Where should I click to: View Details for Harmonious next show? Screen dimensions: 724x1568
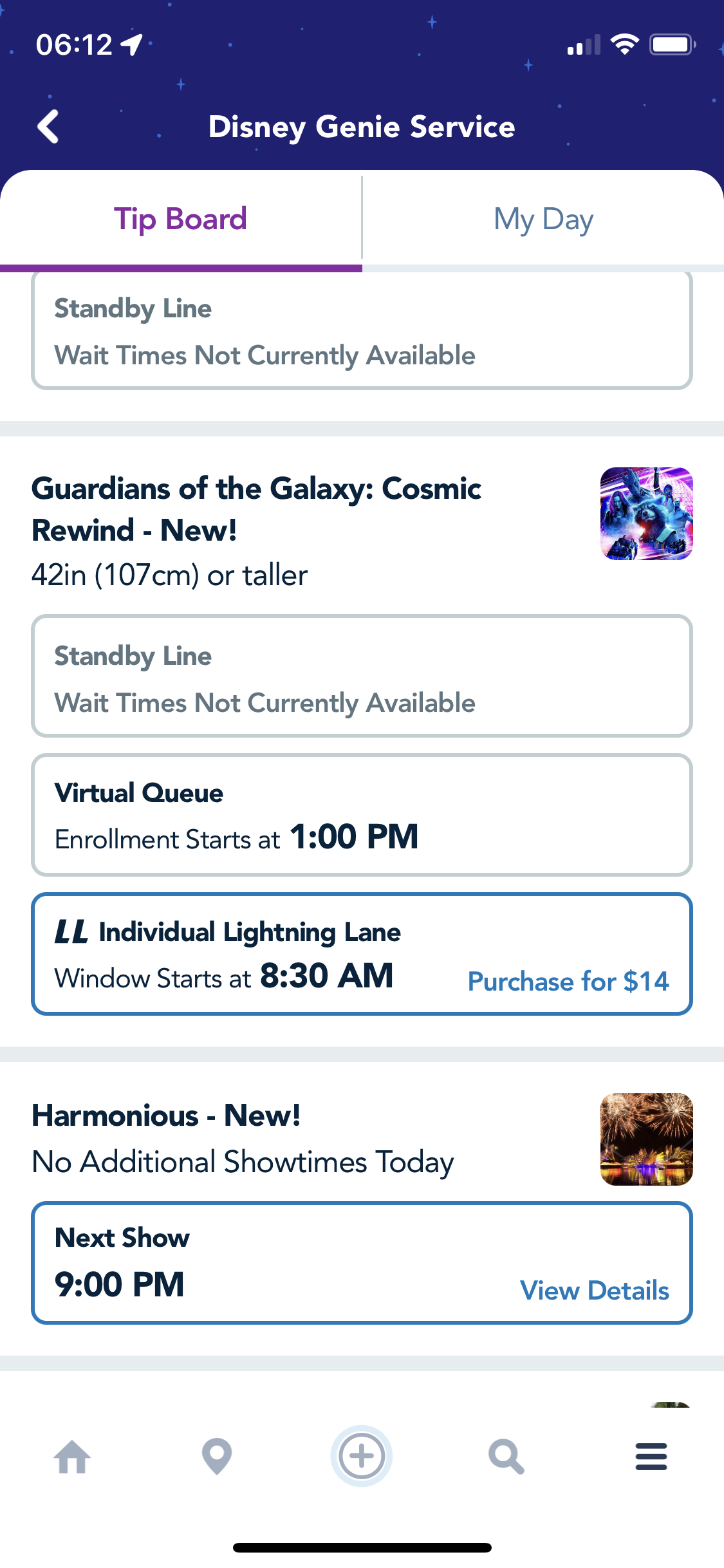point(594,1291)
